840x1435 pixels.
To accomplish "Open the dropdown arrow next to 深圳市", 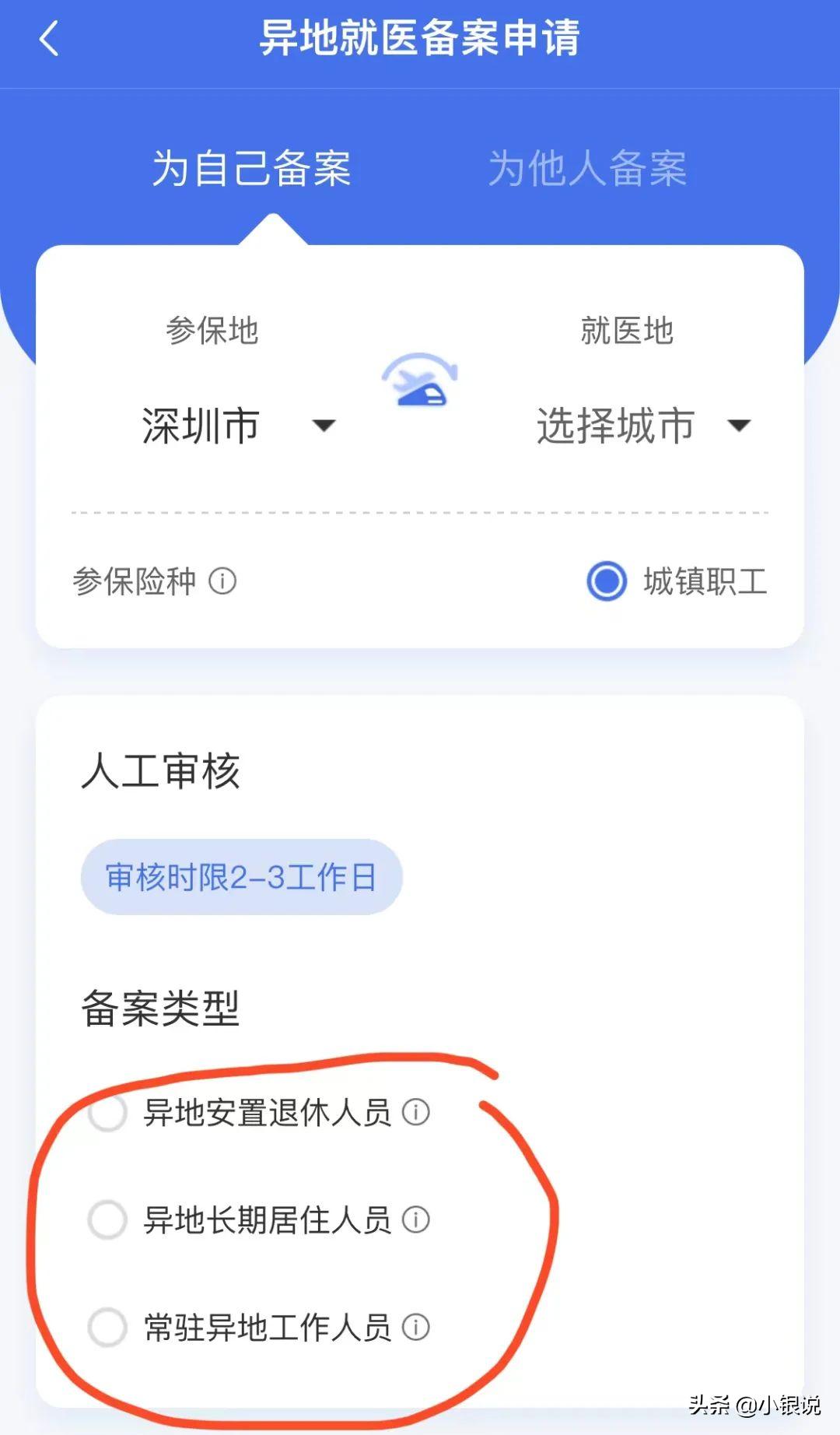I will (324, 425).
